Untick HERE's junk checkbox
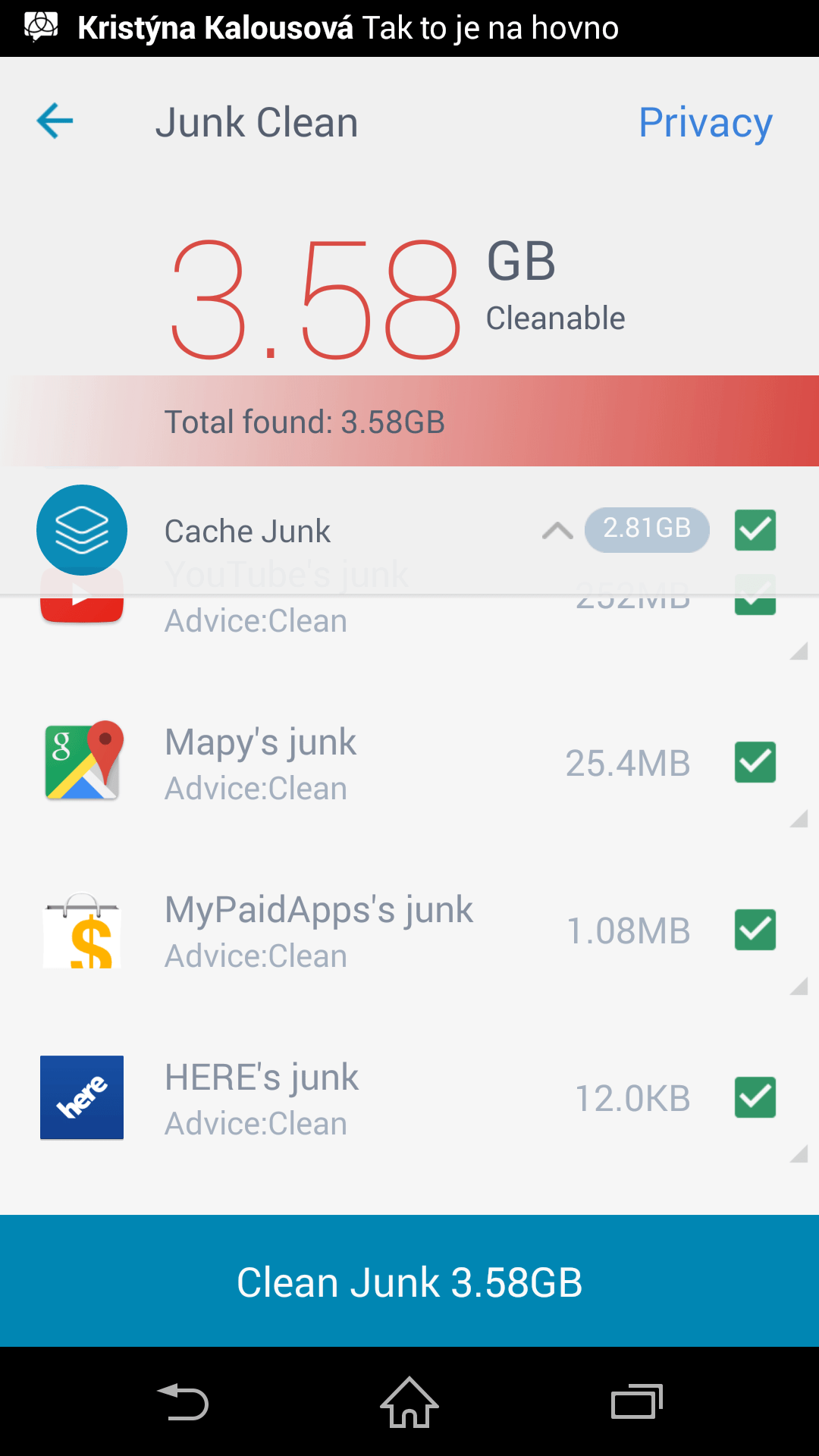Viewport: 819px width, 1456px height. (755, 1097)
